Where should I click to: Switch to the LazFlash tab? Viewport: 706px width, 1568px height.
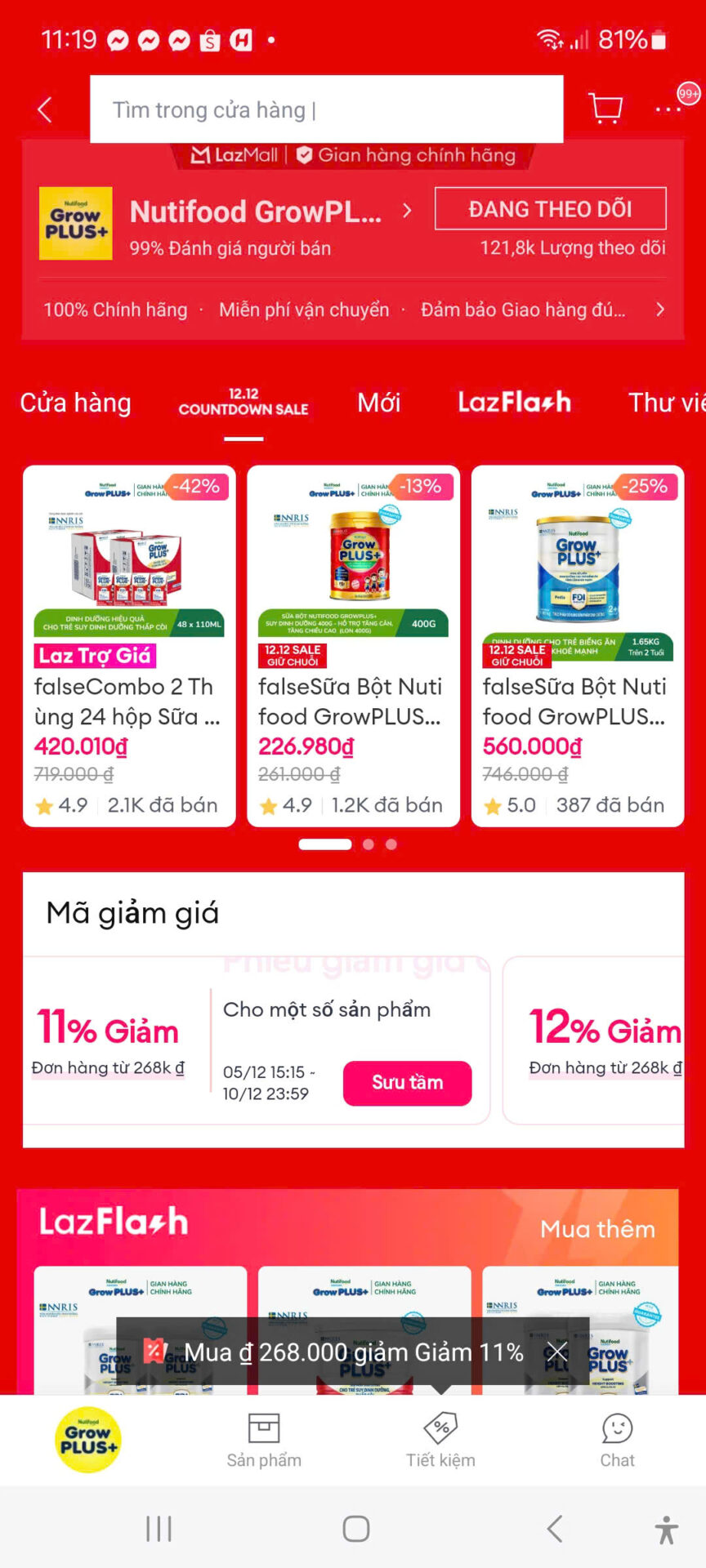click(514, 403)
